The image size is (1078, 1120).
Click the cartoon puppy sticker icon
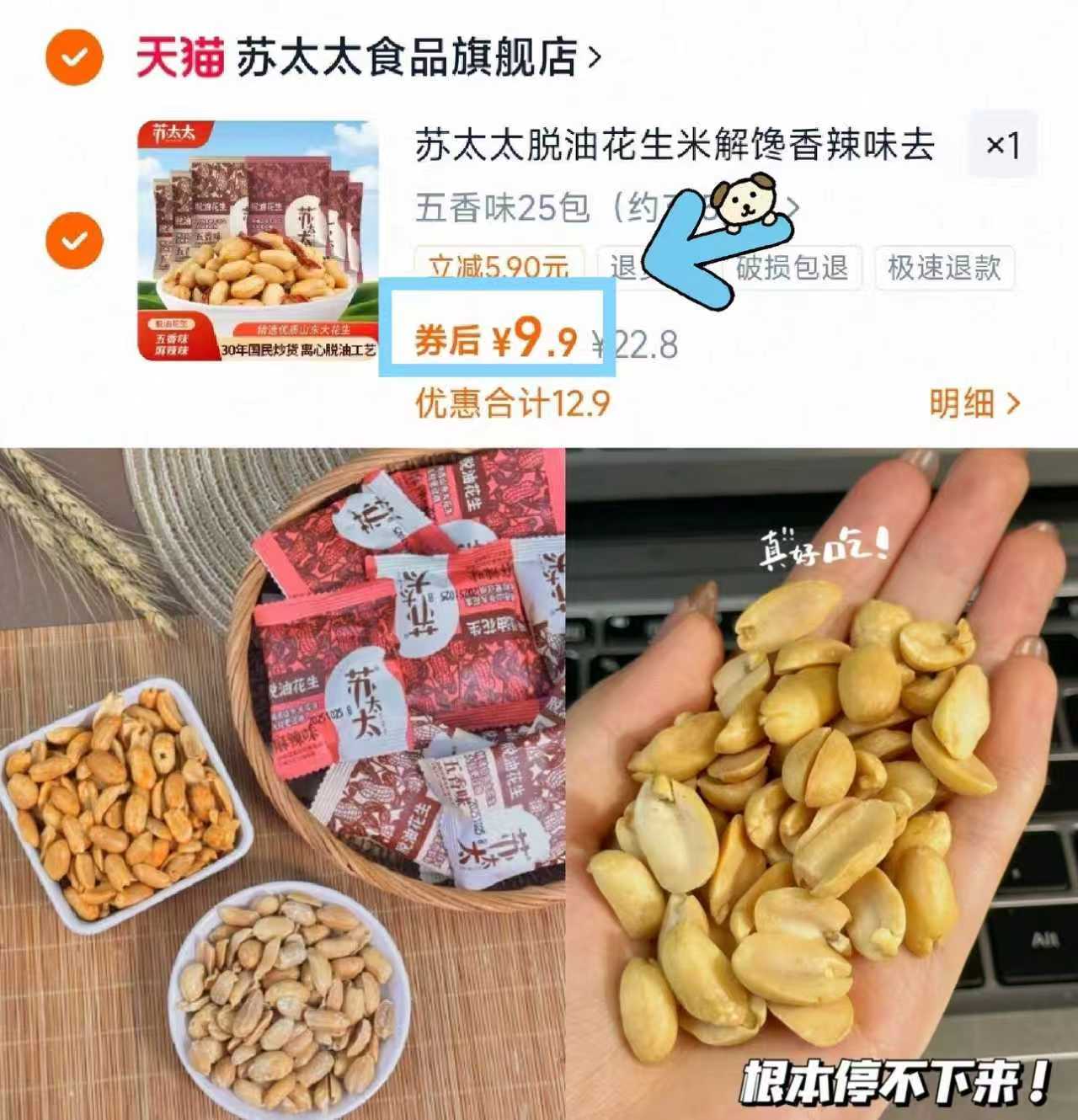[744, 202]
